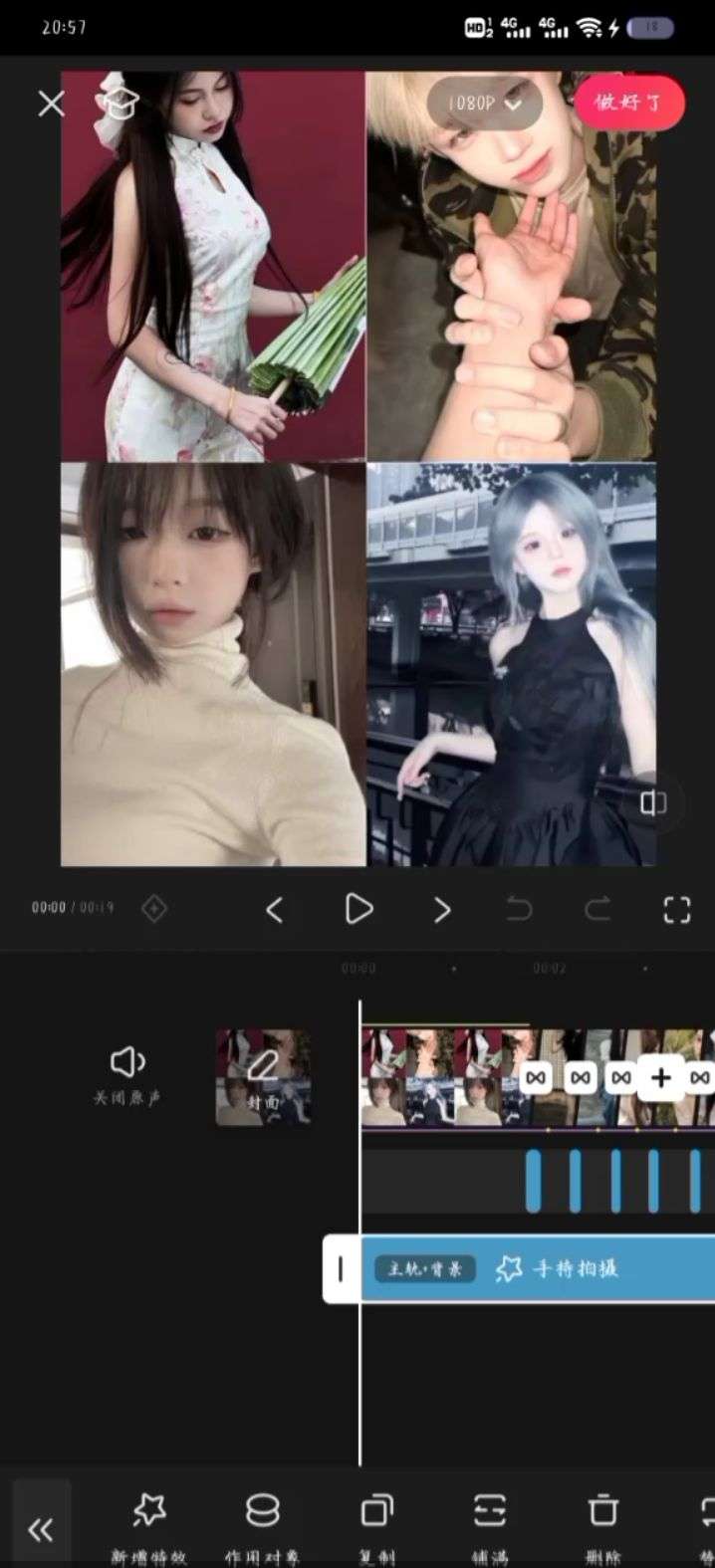
Task: Tap the plus button to add a clip
Action: tap(661, 1077)
